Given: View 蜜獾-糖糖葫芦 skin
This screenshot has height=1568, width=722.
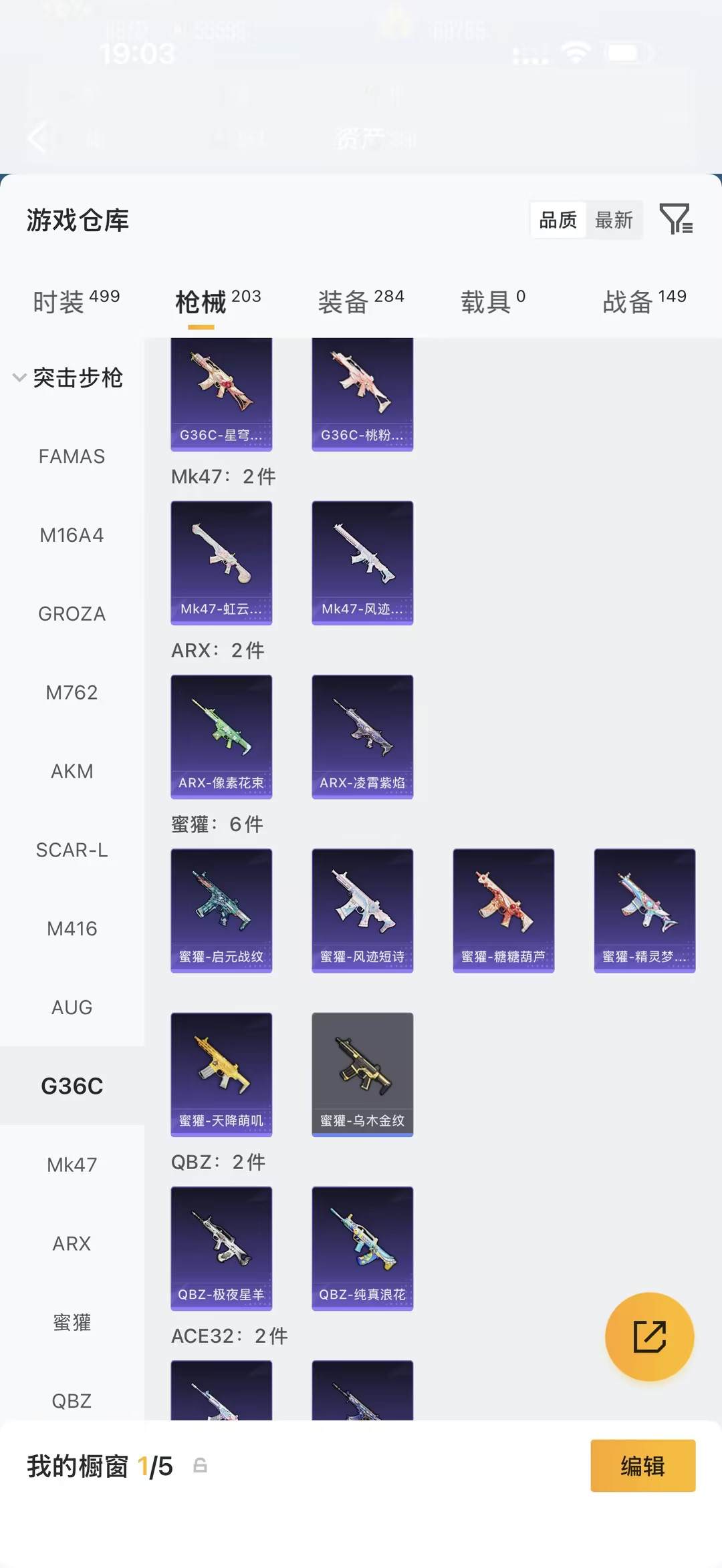Looking at the screenshot, I should [503, 910].
